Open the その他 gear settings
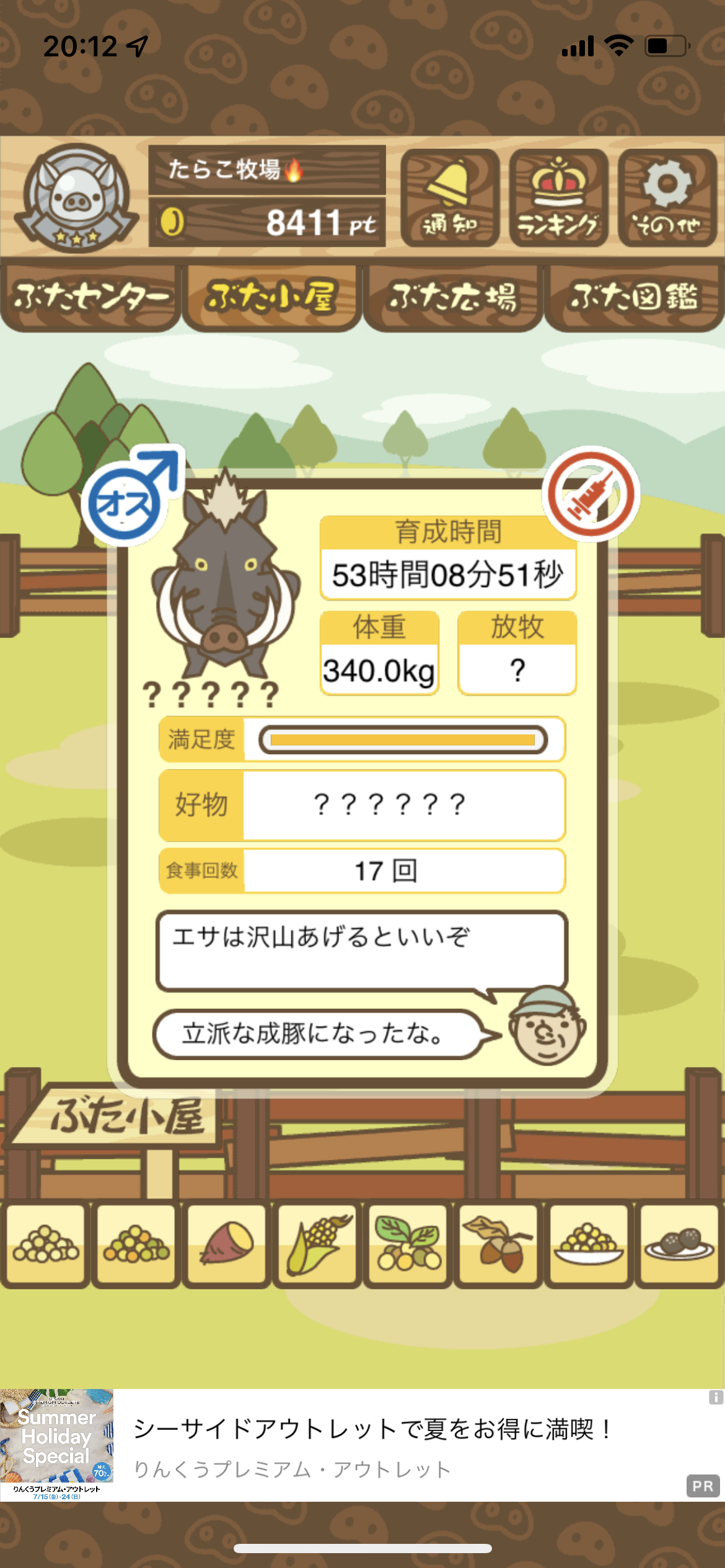 [667, 198]
